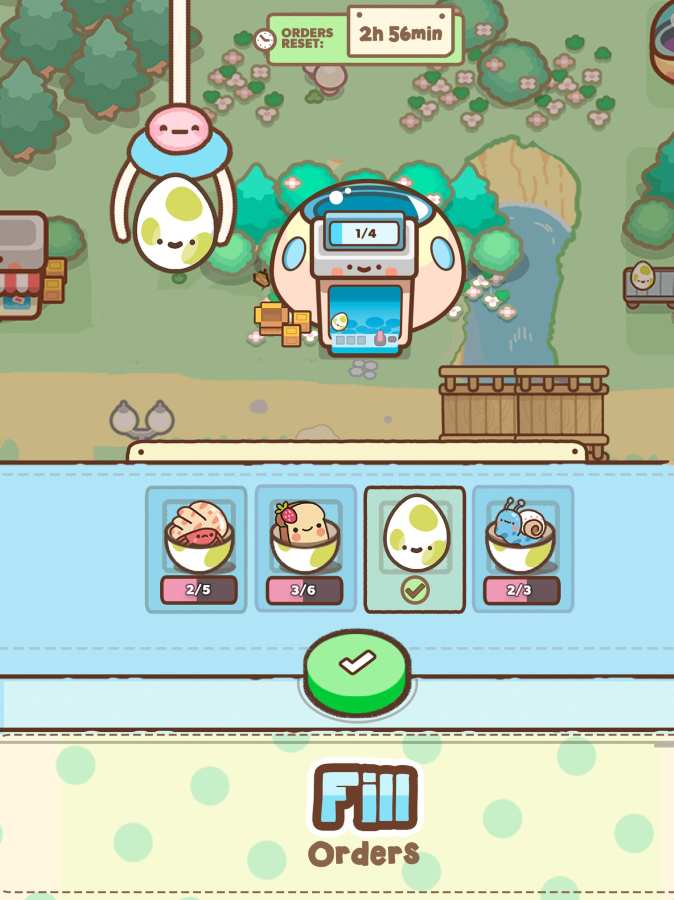This screenshot has width=674, height=900.
Task: Select the blue snail bowl order 2/3
Action: 522,549
